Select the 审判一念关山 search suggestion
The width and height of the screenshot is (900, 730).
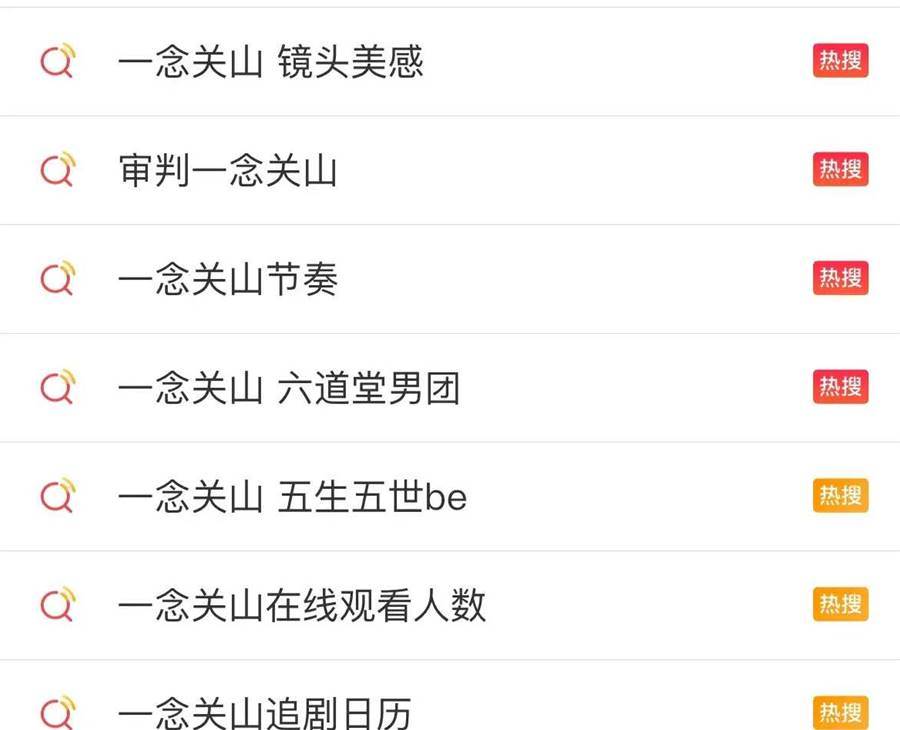[228, 171]
